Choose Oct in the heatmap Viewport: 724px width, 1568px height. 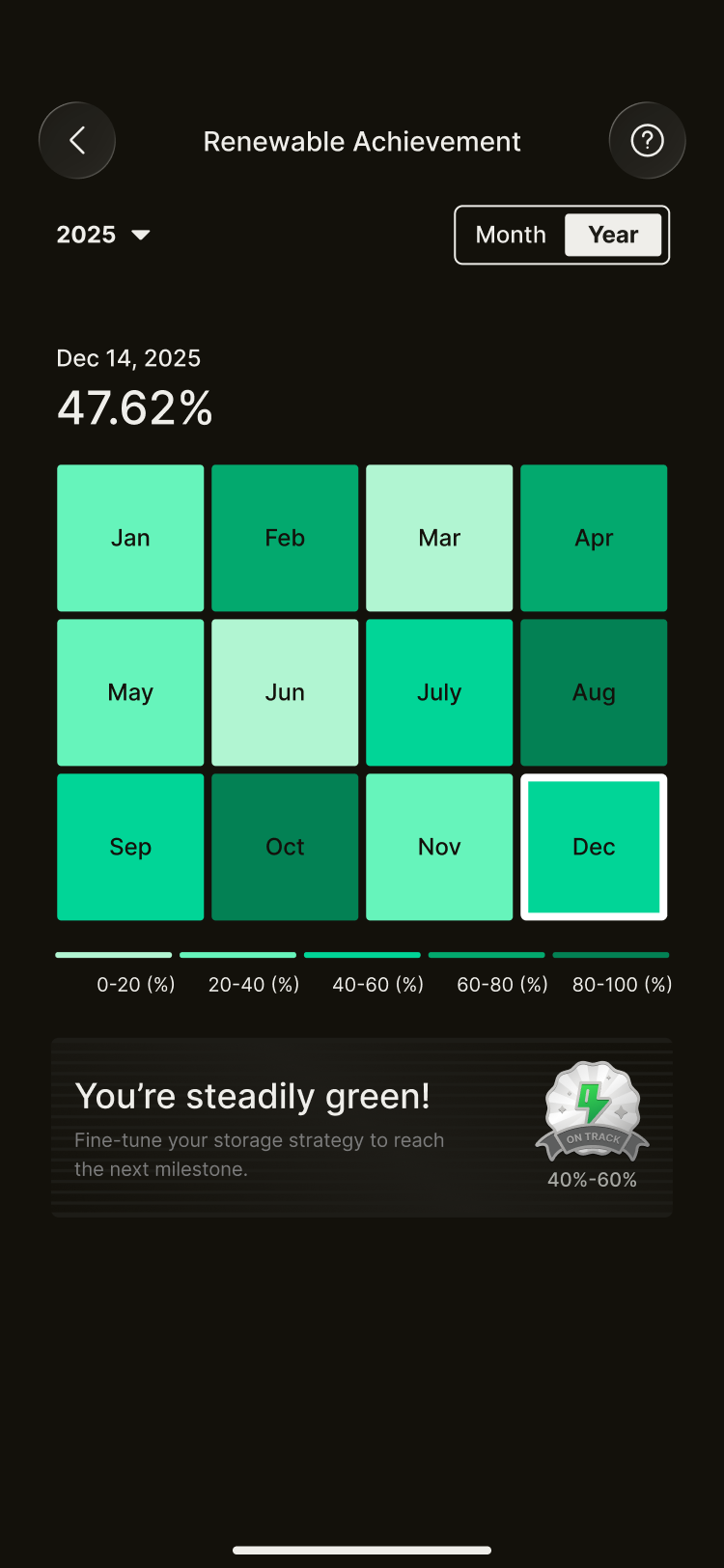[x=285, y=847]
